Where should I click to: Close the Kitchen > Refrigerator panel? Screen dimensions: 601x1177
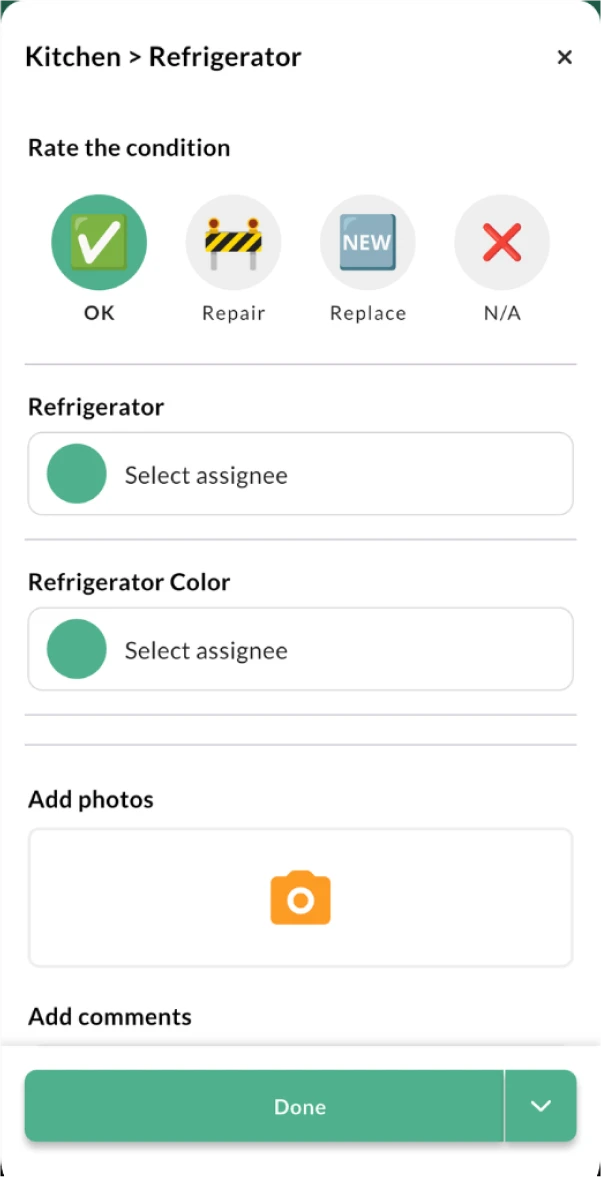tap(564, 57)
